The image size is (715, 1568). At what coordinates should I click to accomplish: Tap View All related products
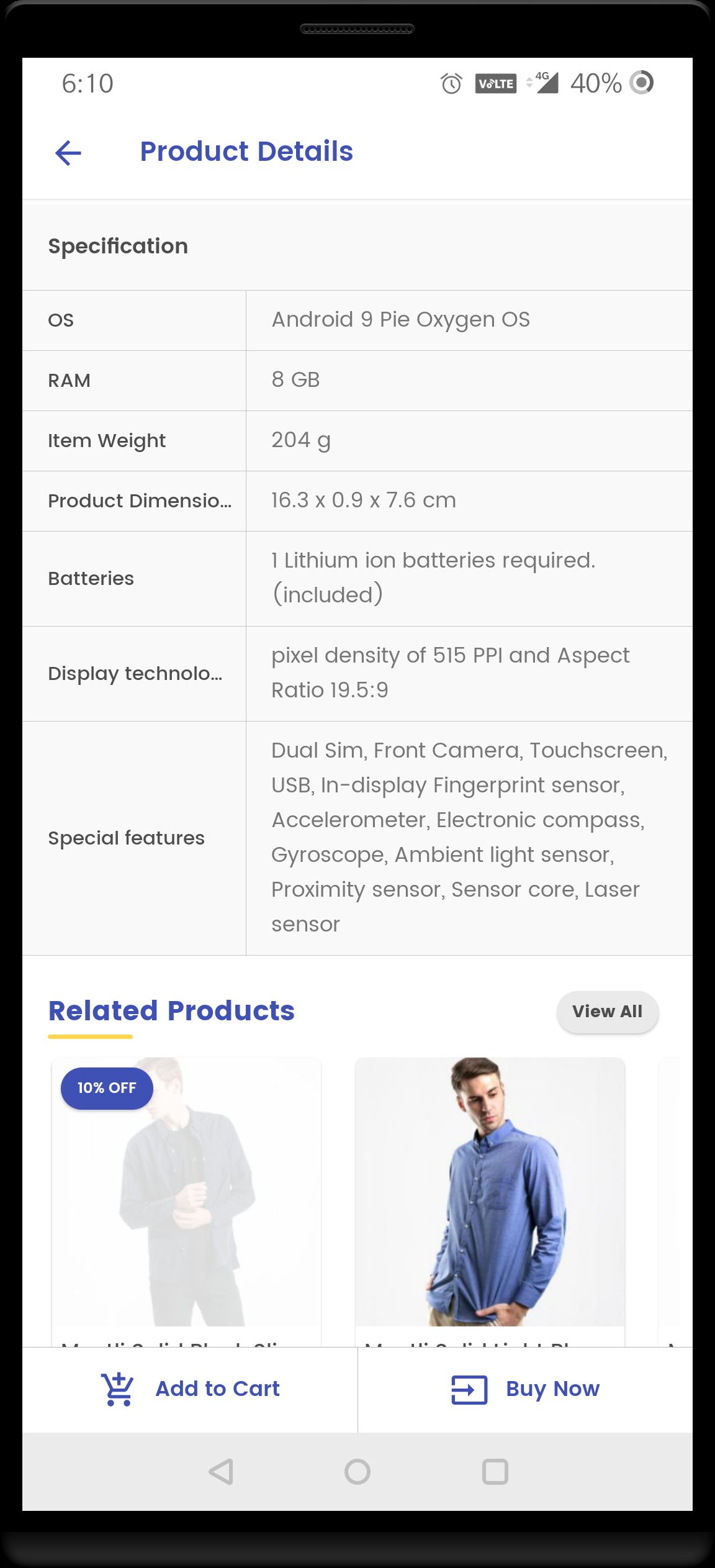(607, 1012)
